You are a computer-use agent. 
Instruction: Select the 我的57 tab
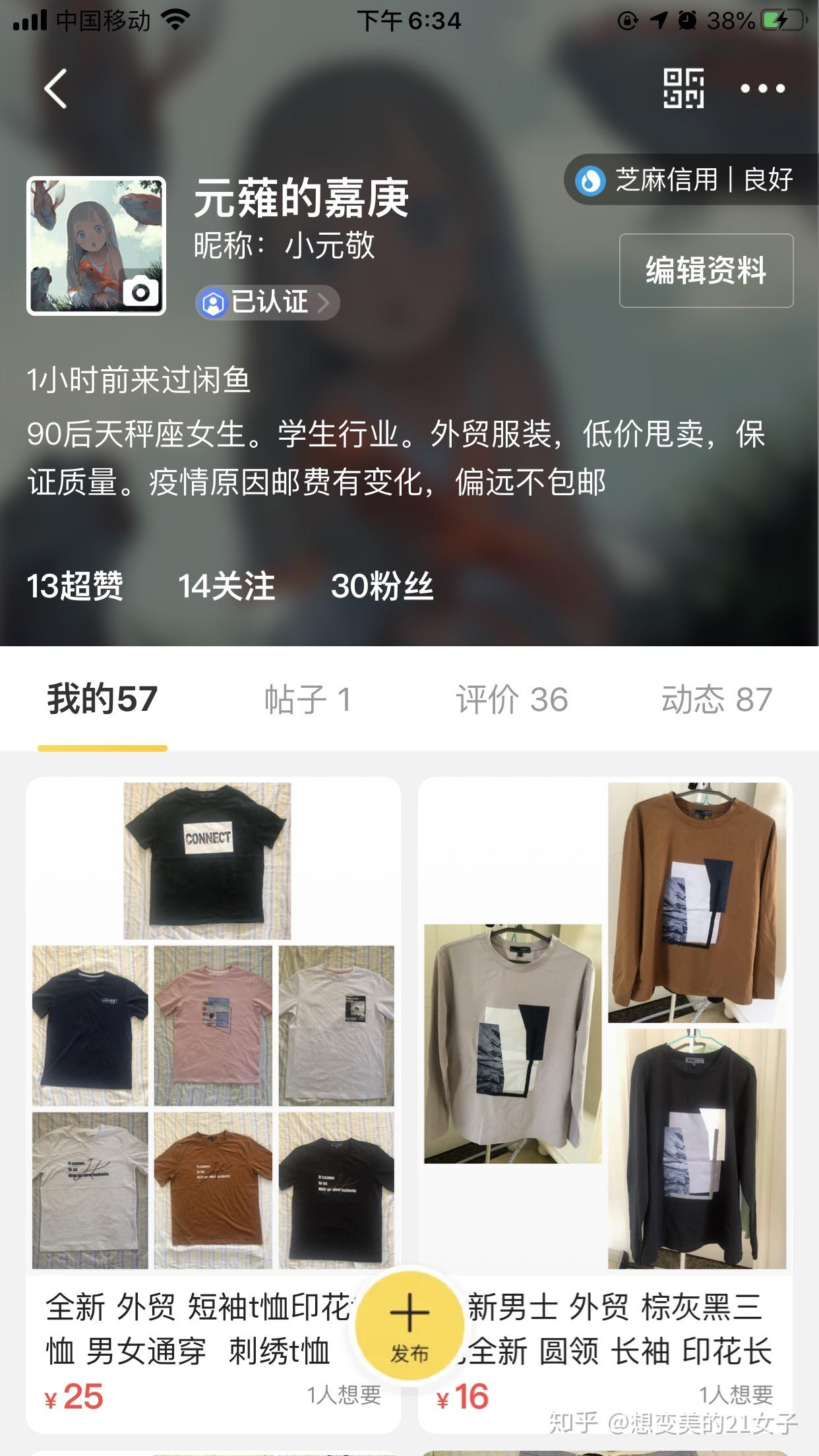coord(102,700)
